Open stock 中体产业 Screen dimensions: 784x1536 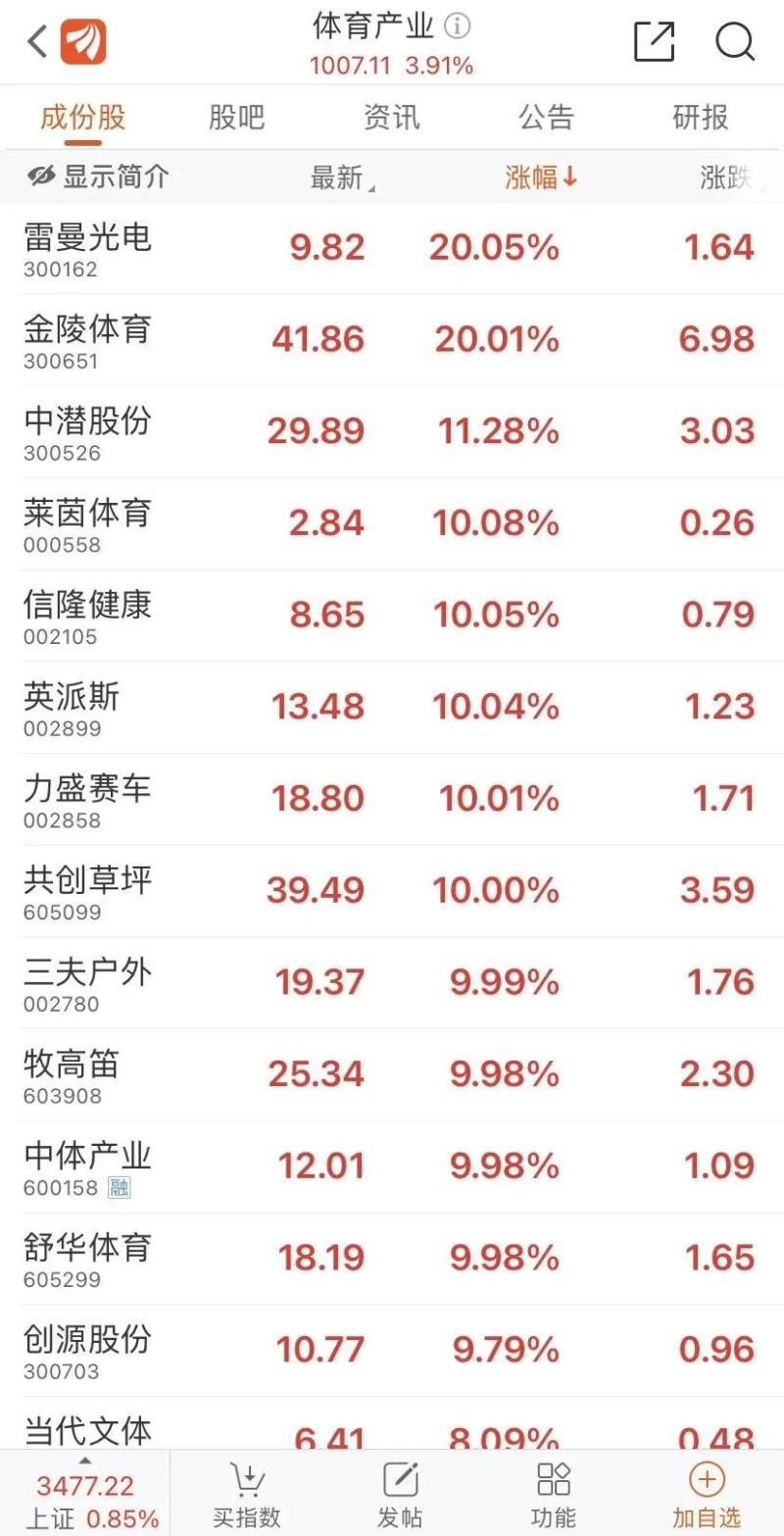tap(392, 1166)
